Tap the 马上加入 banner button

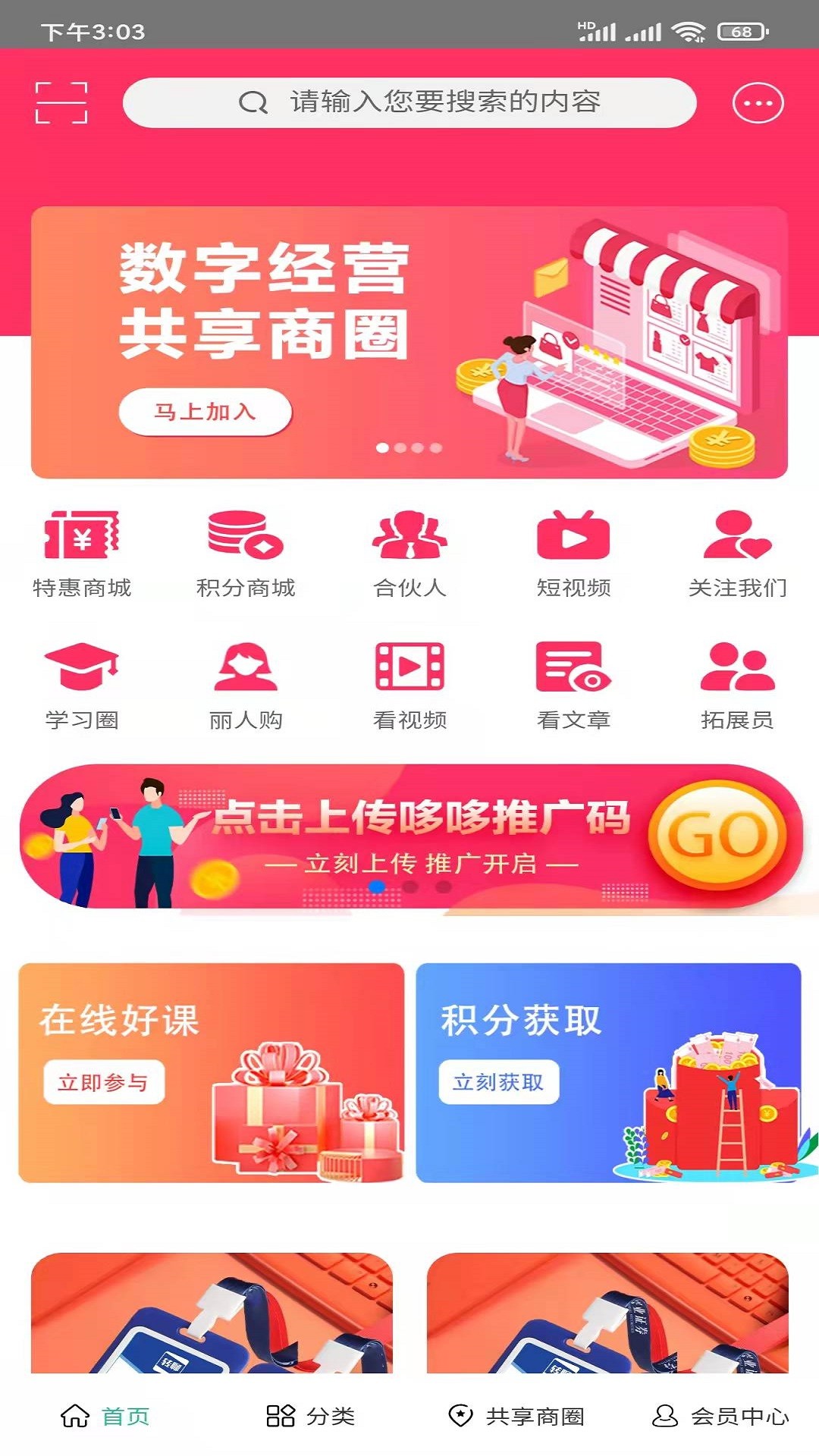(205, 410)
